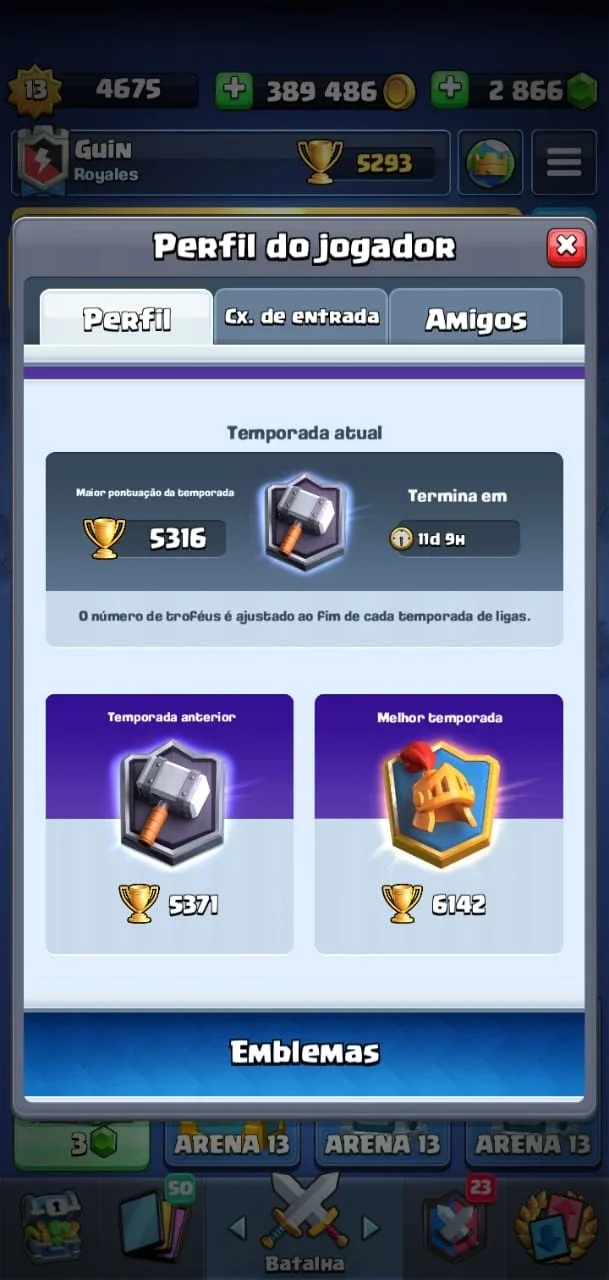Close the Perfil do jogador dialog
The width and height of the screenshot is (609, 1280).
click(566, 246)
